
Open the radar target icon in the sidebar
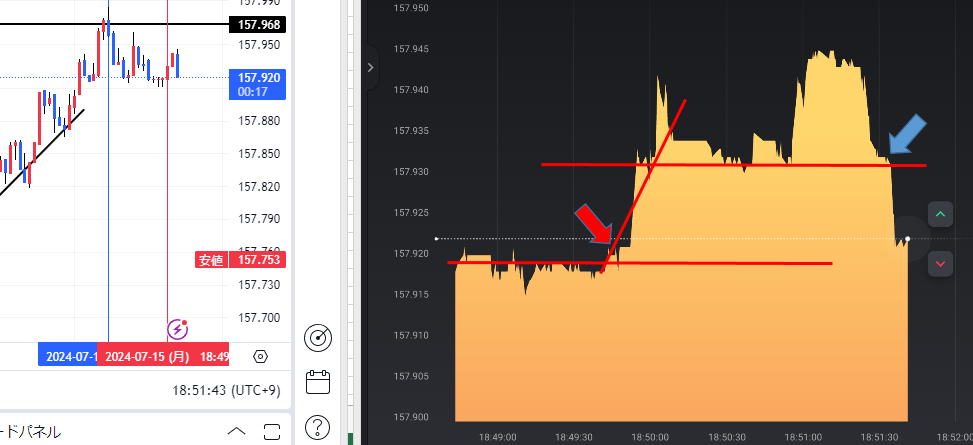click(318, 339)
